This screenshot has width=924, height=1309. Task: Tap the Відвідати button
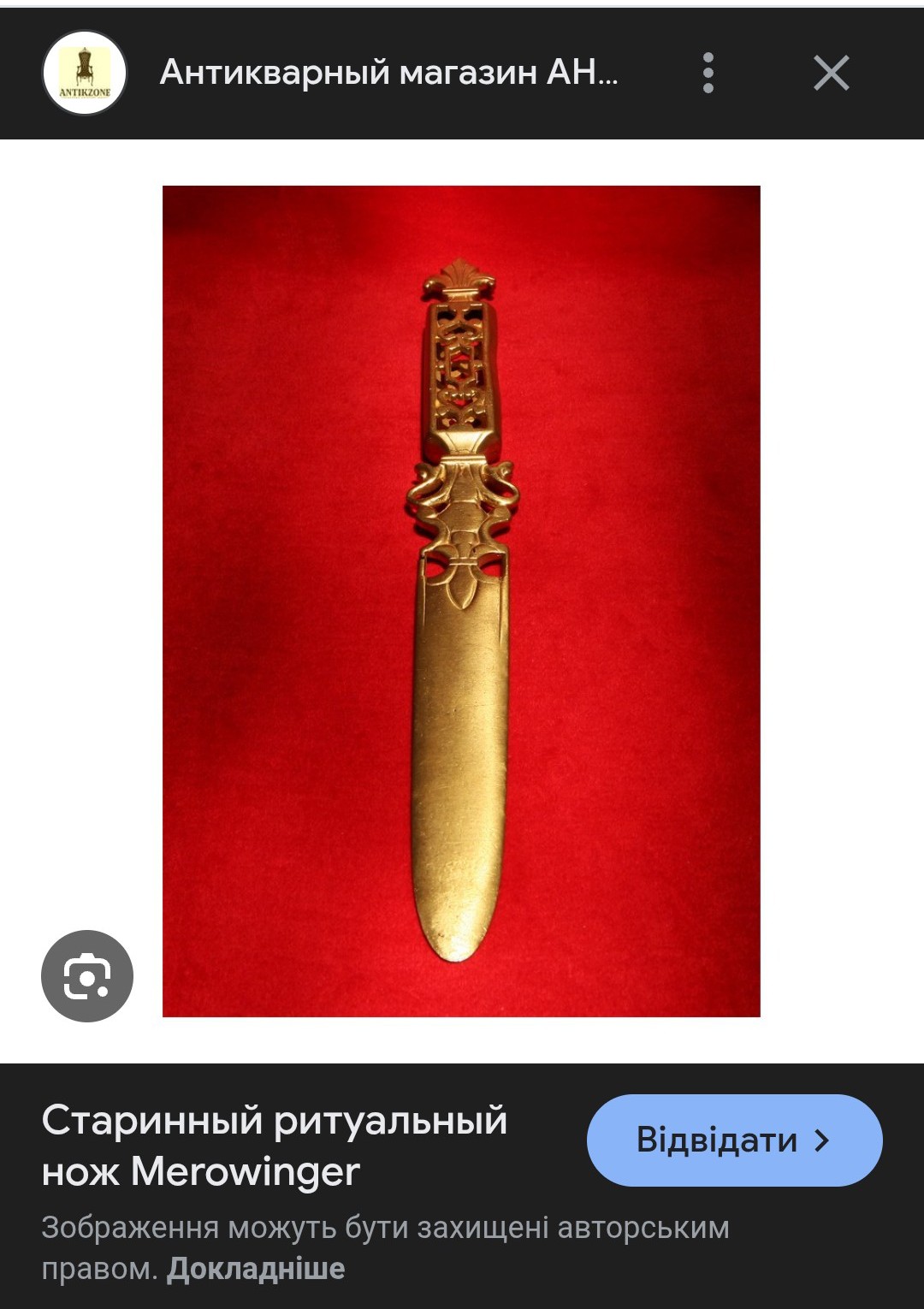[x=734, y=1140]
